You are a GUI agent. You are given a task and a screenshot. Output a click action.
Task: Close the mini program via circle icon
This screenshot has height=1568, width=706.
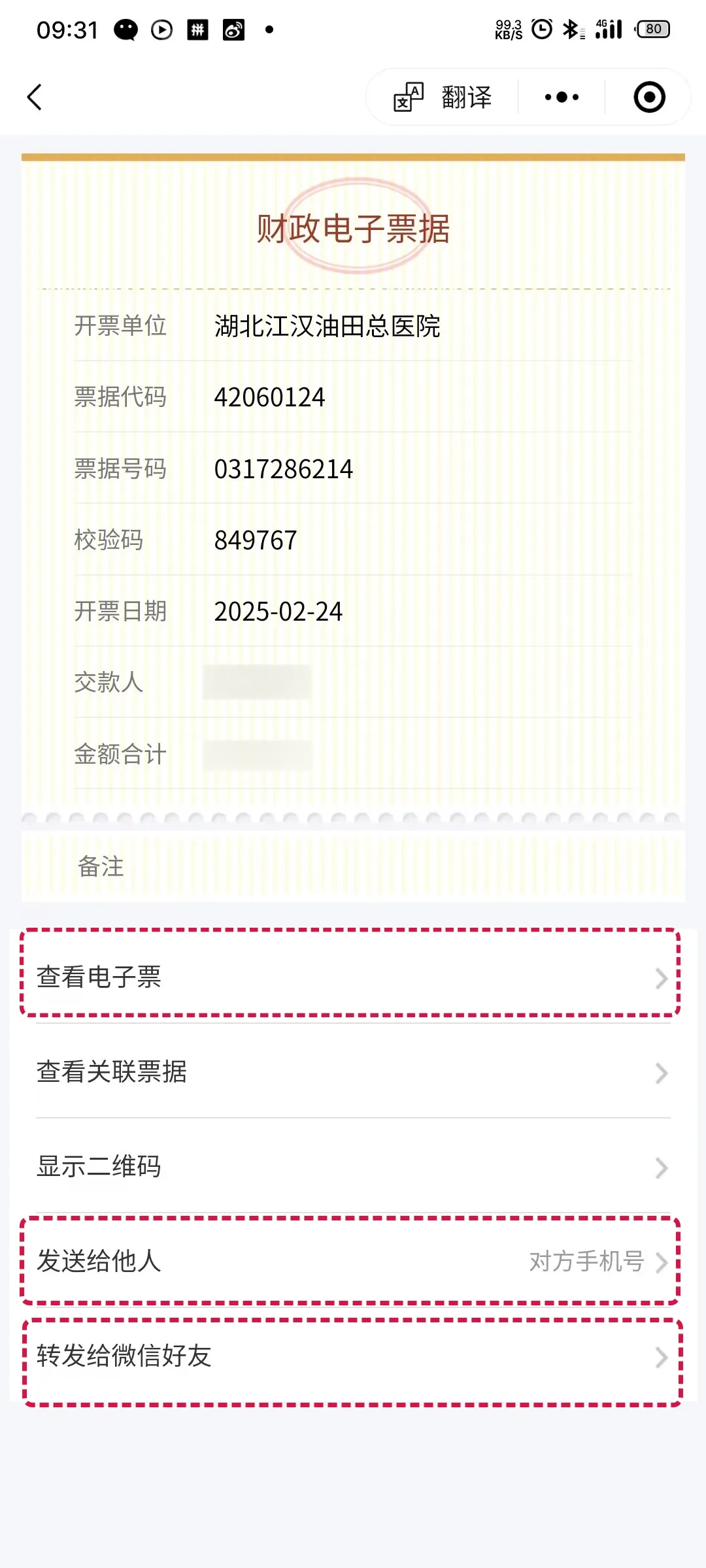click(649, 97)
